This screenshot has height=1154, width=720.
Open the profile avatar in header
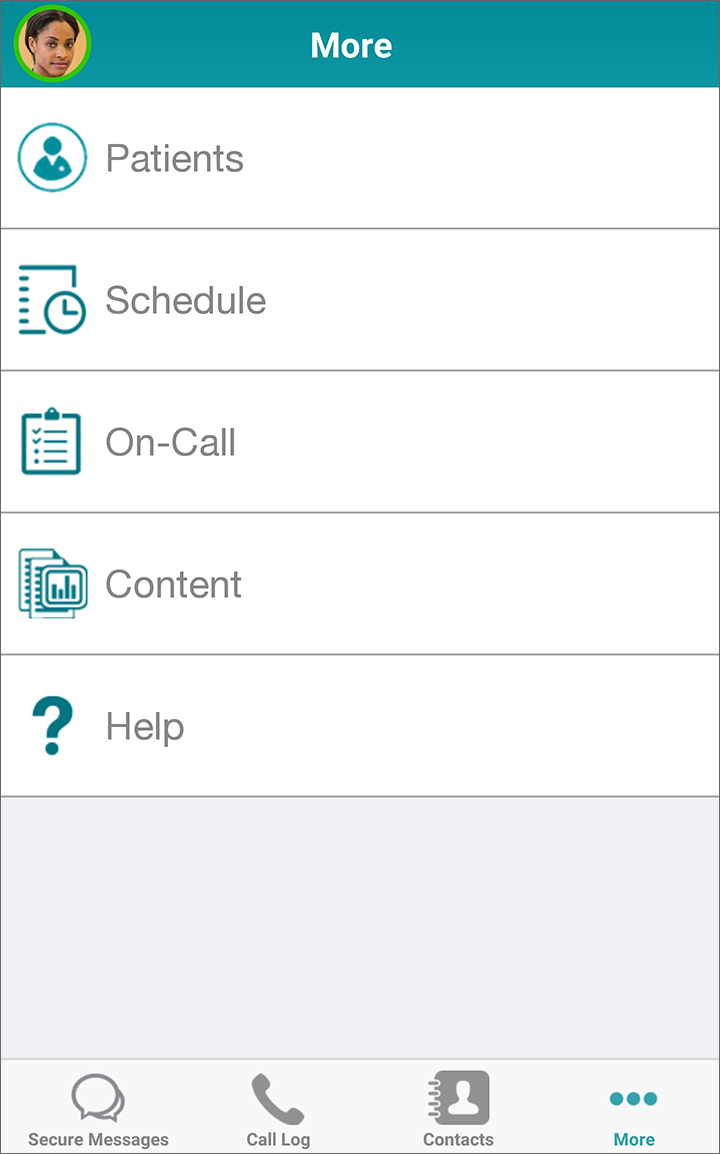coord(52,43)
